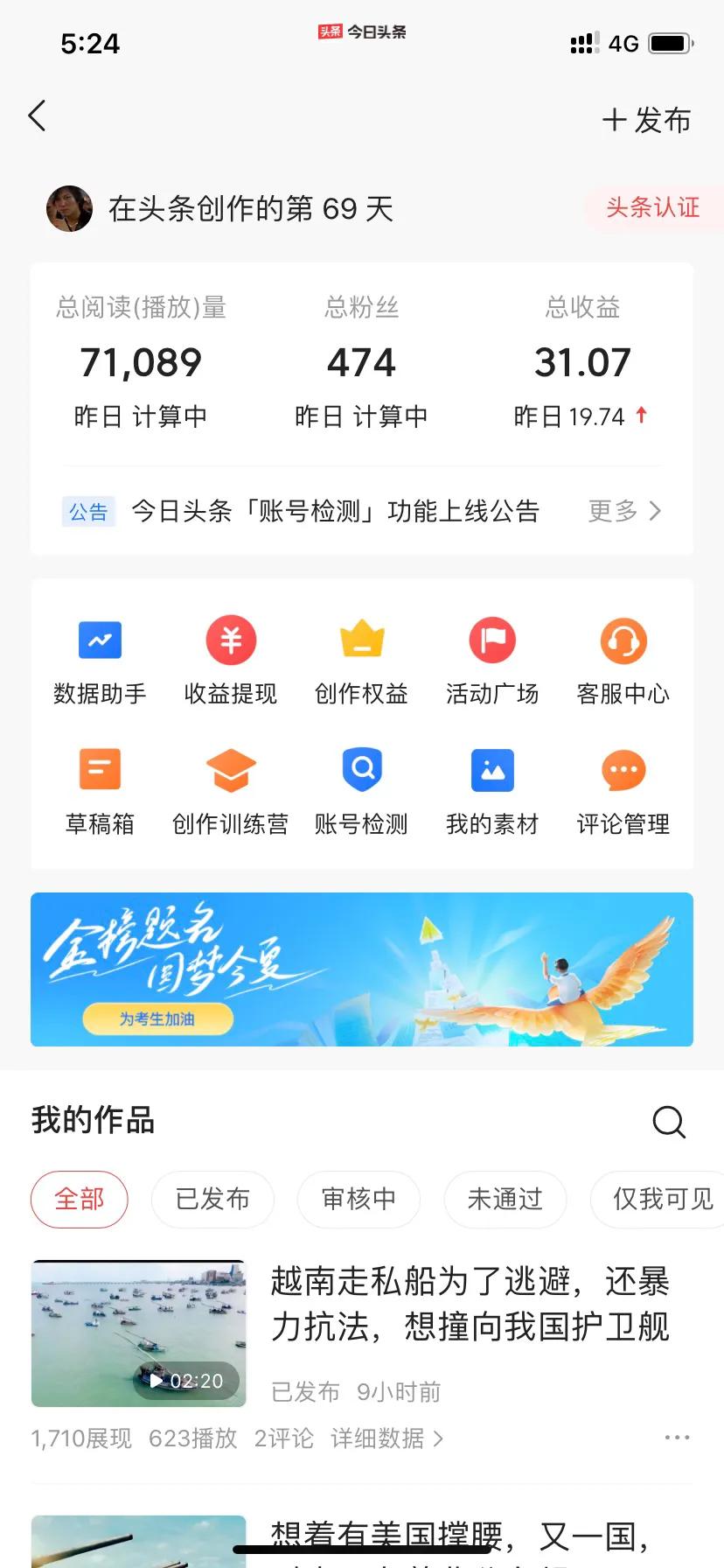Open the 客服中心 support icon

[x=623, y=659]
